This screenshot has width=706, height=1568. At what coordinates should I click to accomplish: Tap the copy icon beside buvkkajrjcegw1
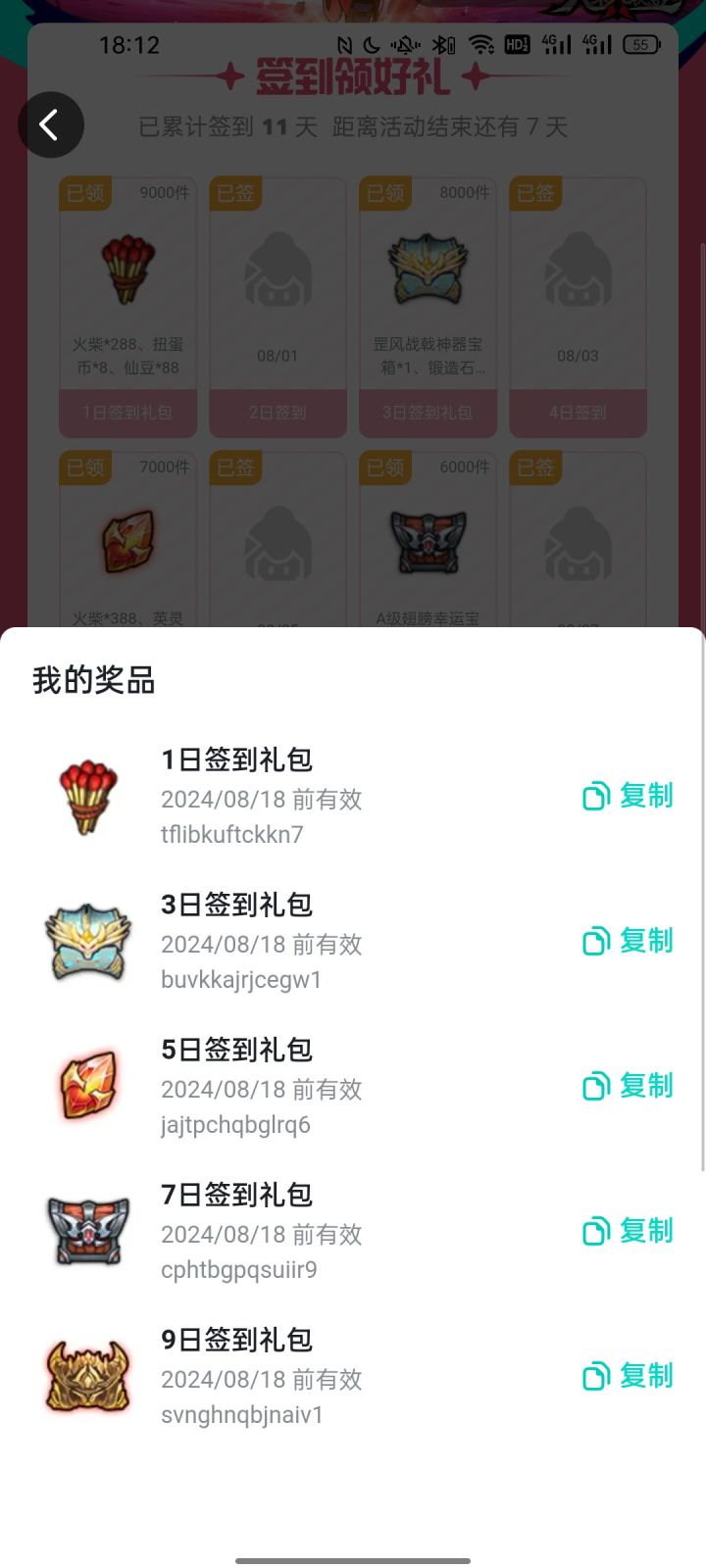point(594,941)
